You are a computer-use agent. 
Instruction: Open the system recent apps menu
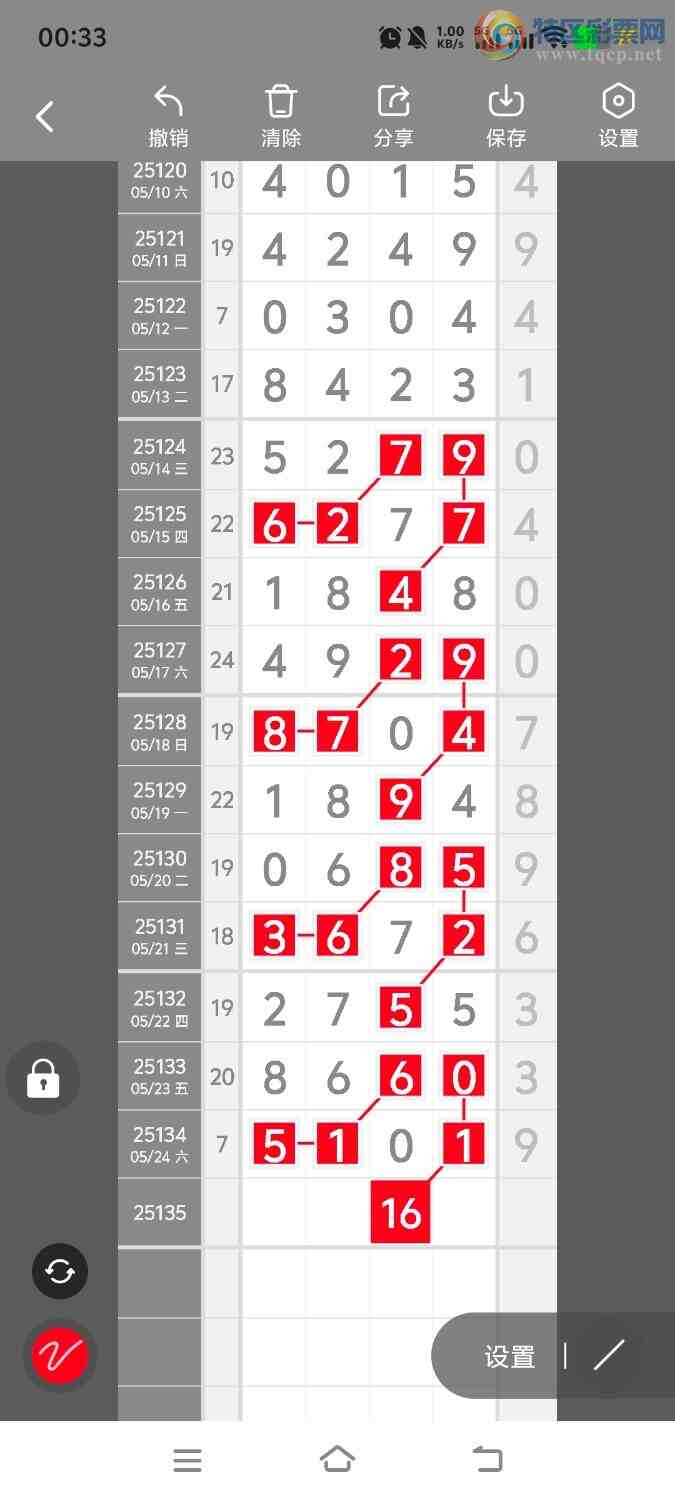click(x=187, y=1460)
